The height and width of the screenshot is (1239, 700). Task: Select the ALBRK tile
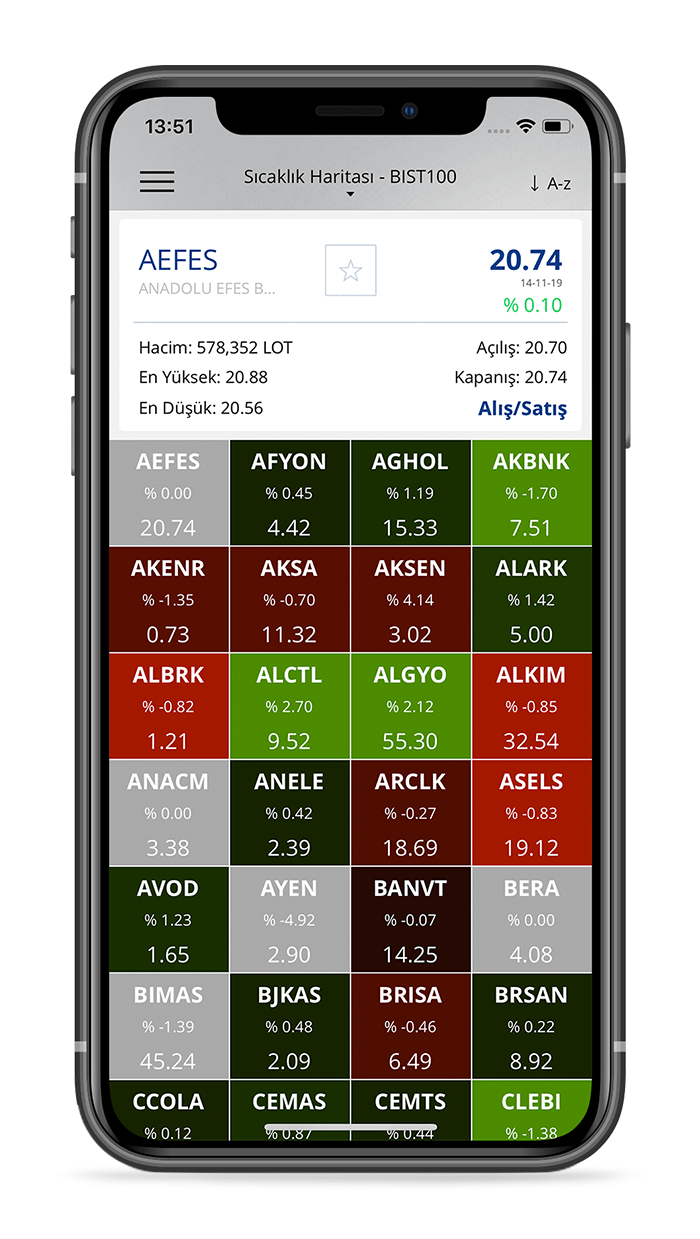(169, 707)
